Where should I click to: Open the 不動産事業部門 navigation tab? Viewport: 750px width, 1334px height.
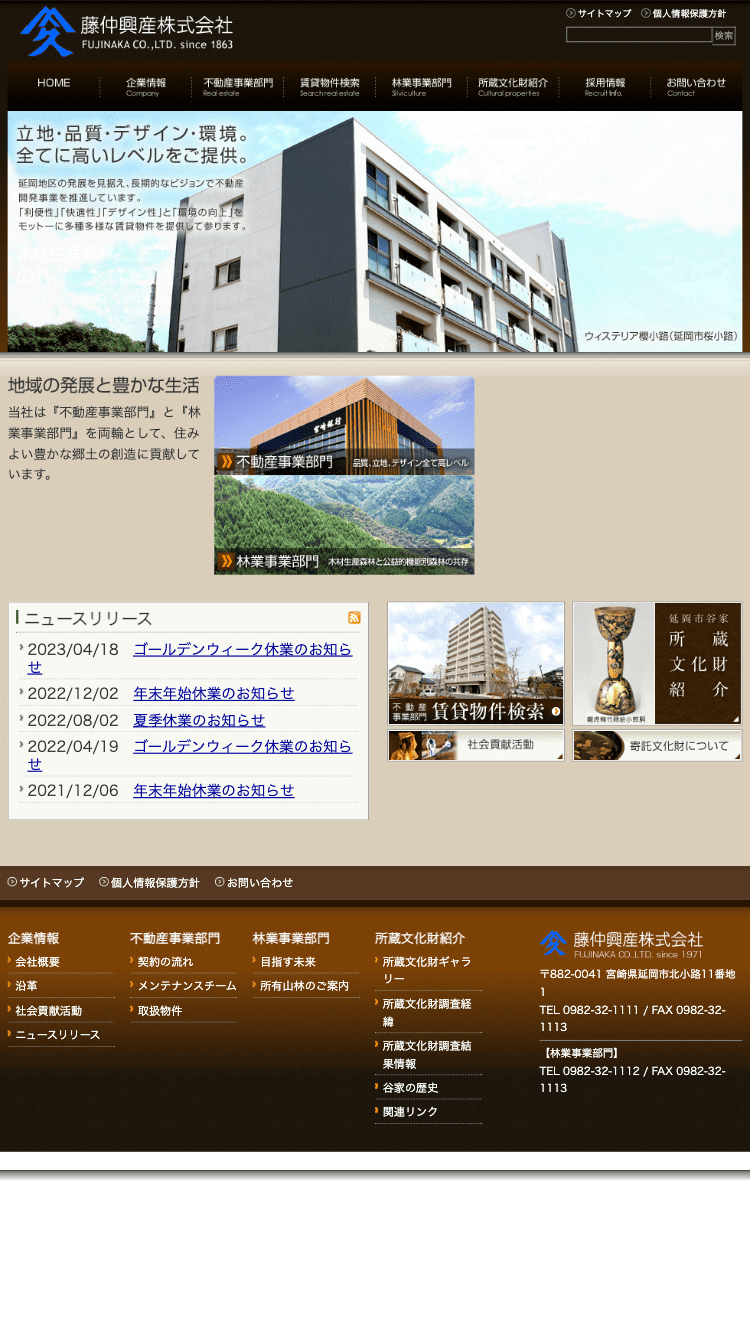point(238,86)
